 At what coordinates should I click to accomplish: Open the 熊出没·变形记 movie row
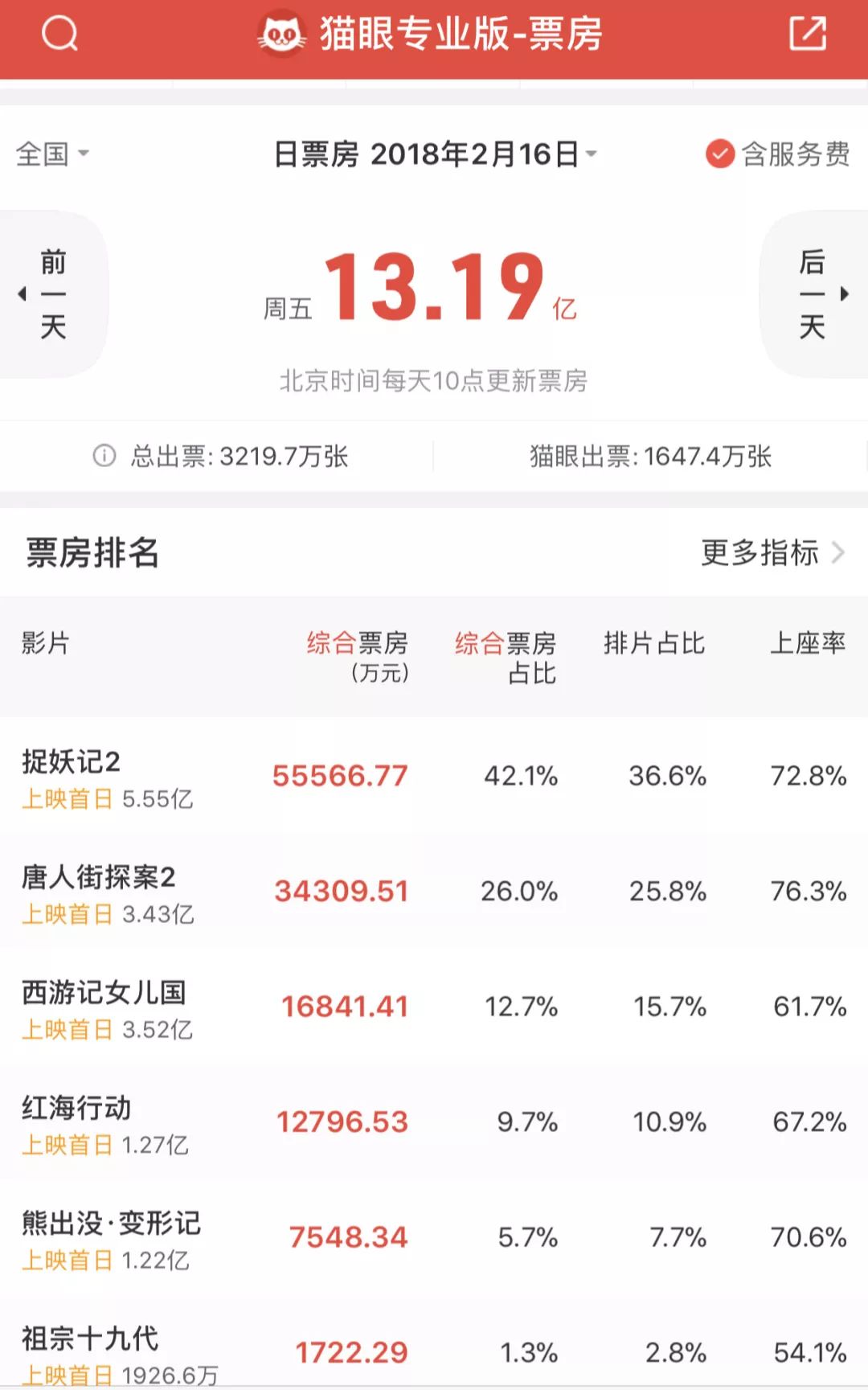[434, 1238]
